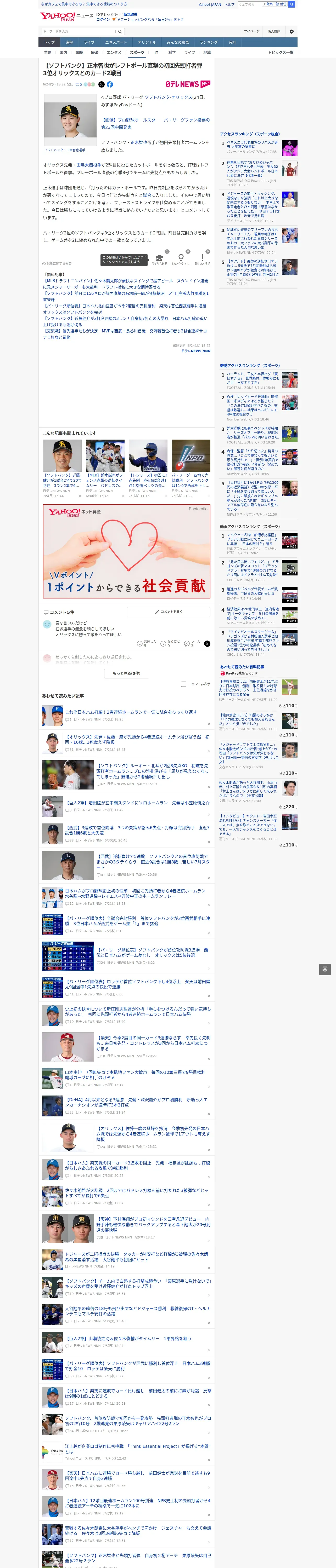Check the コメント非表示 checkbox
This screenshot has height=1568, width=336.
click(x=184, y=684)
